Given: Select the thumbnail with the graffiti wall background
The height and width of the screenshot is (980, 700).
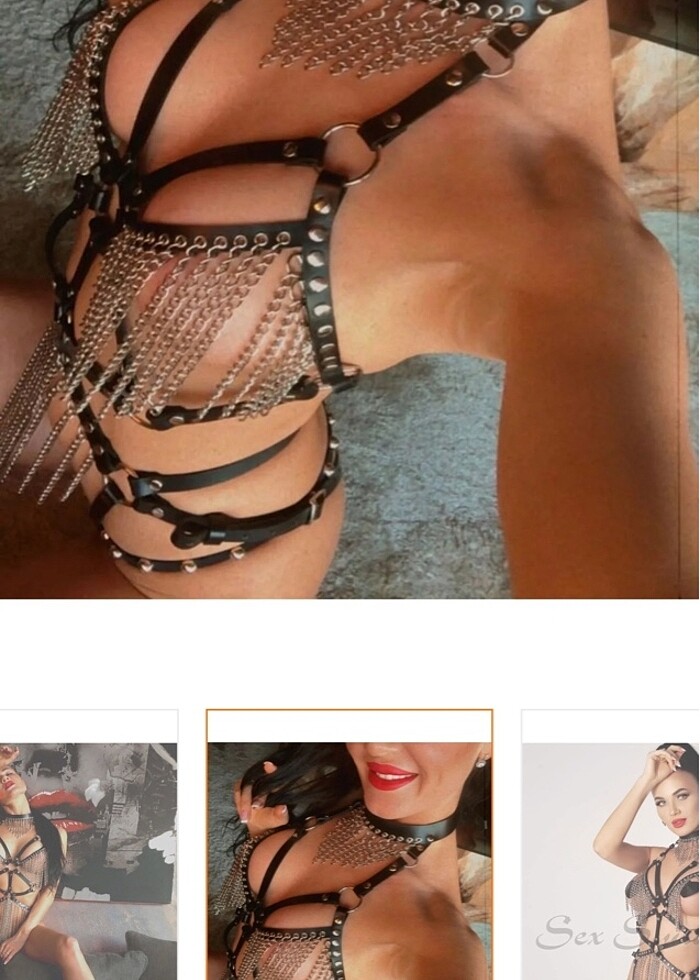Looking at the screenshot, I should click(x=88, y=860).
